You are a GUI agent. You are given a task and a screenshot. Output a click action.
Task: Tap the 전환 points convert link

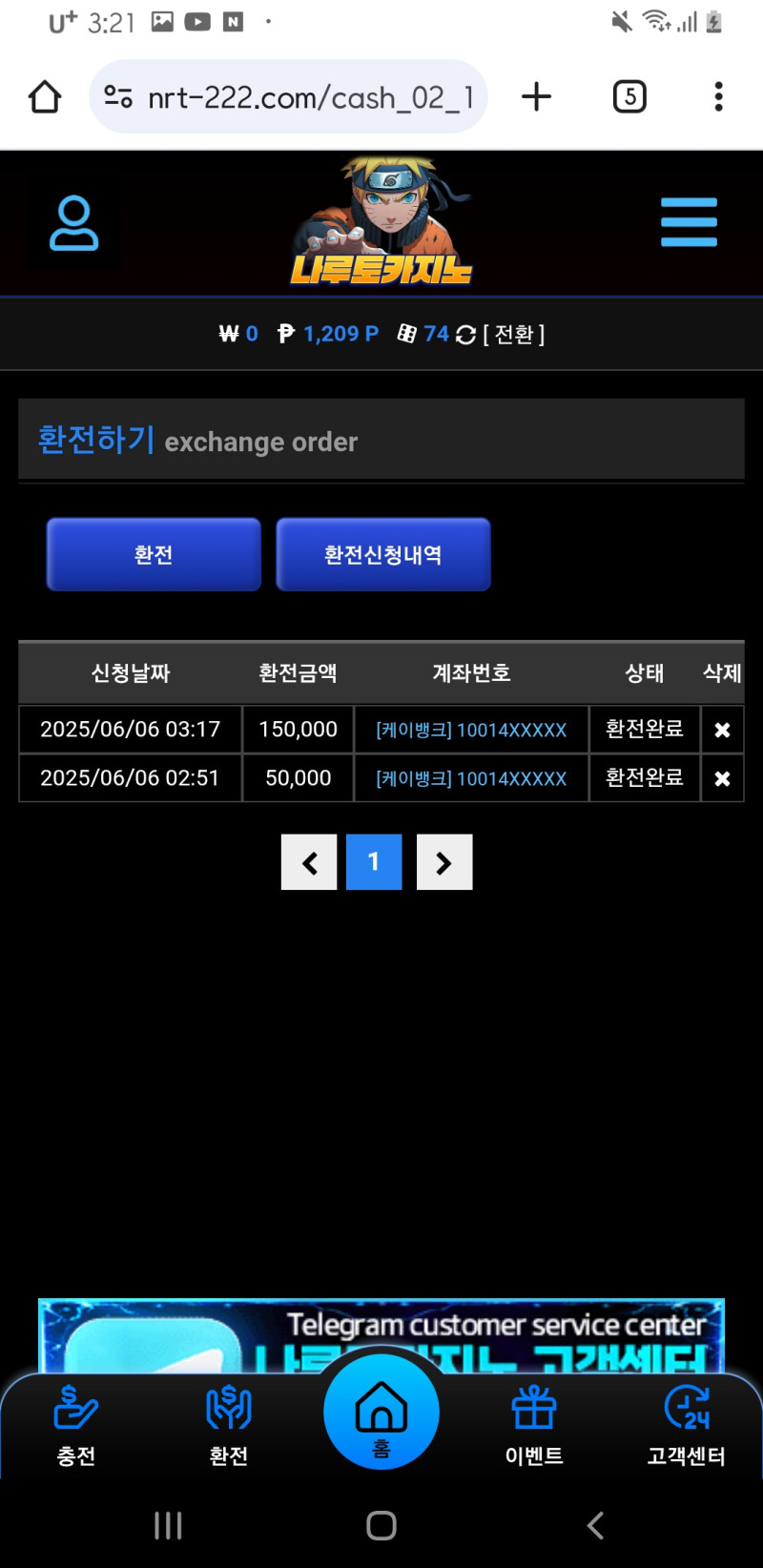pyautogui.click(x=513, y=334)
